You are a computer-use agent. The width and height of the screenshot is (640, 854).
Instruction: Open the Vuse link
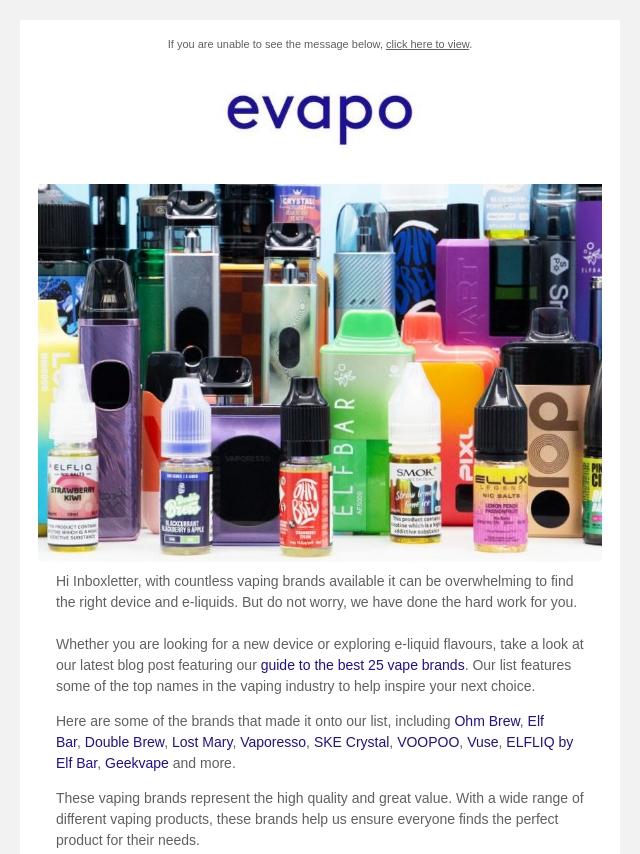tap(482, 742)
